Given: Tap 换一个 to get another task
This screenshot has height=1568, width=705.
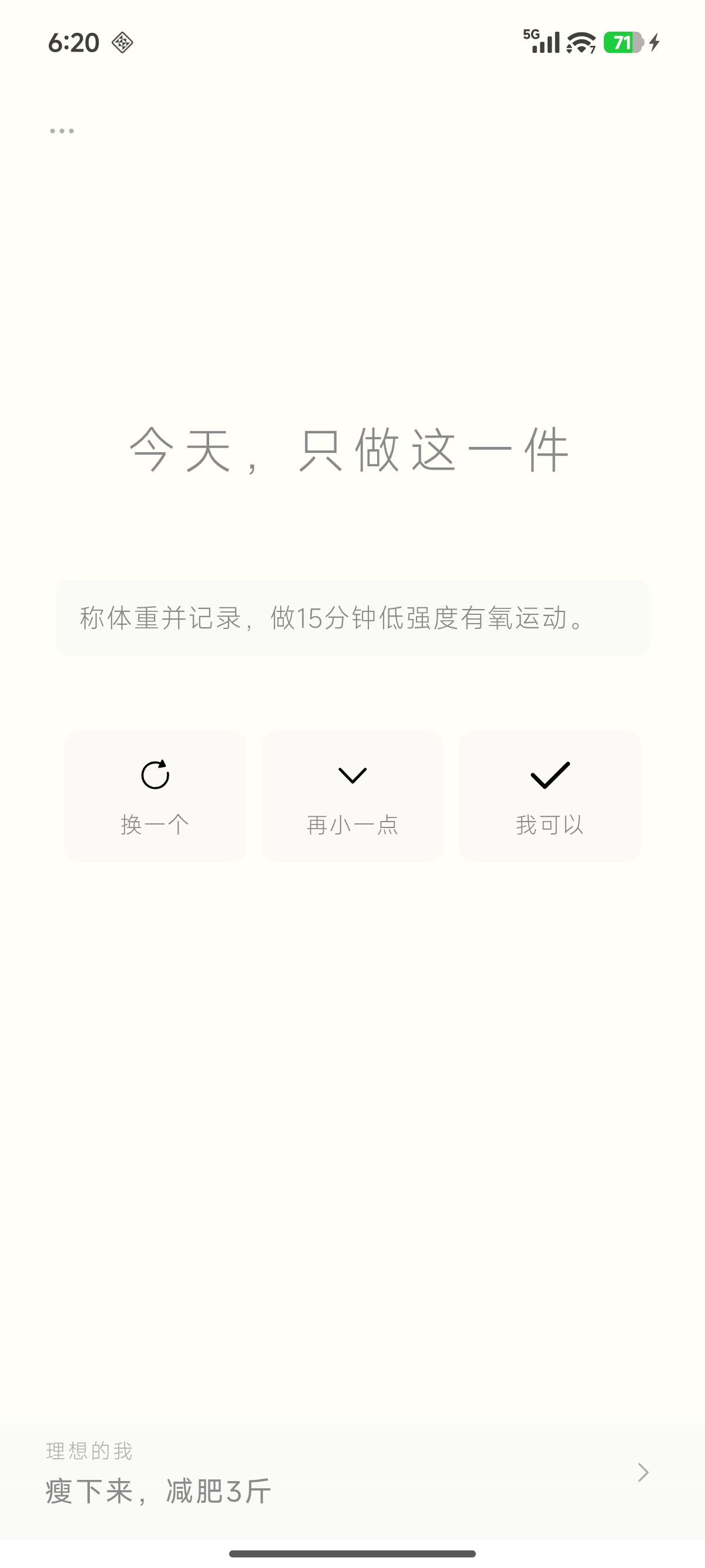Looking at the screenshot, I should 155,796.
